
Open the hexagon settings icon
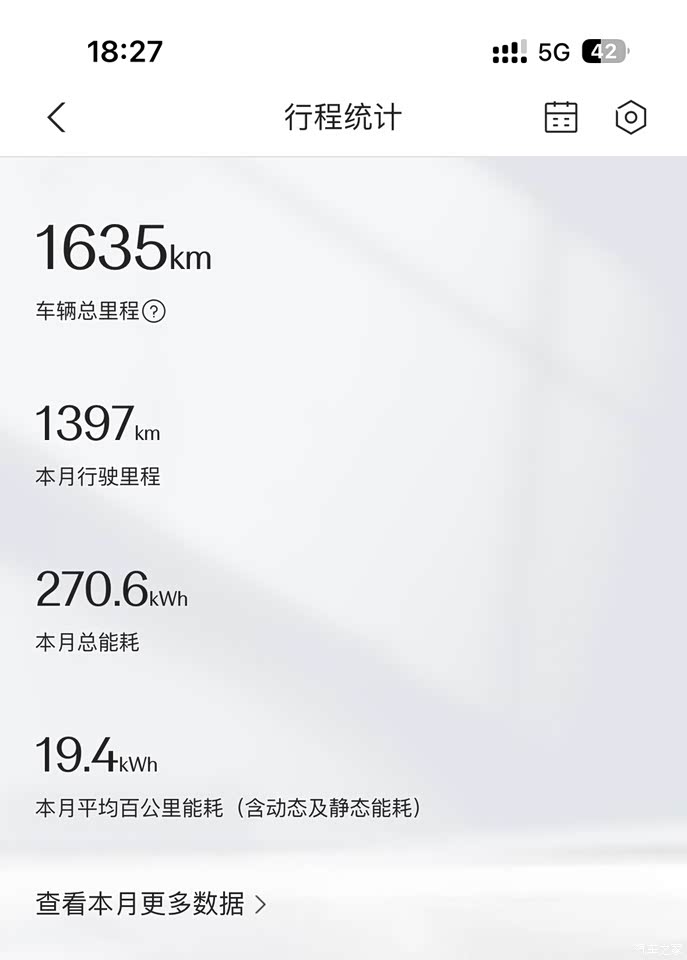(630, 118)
